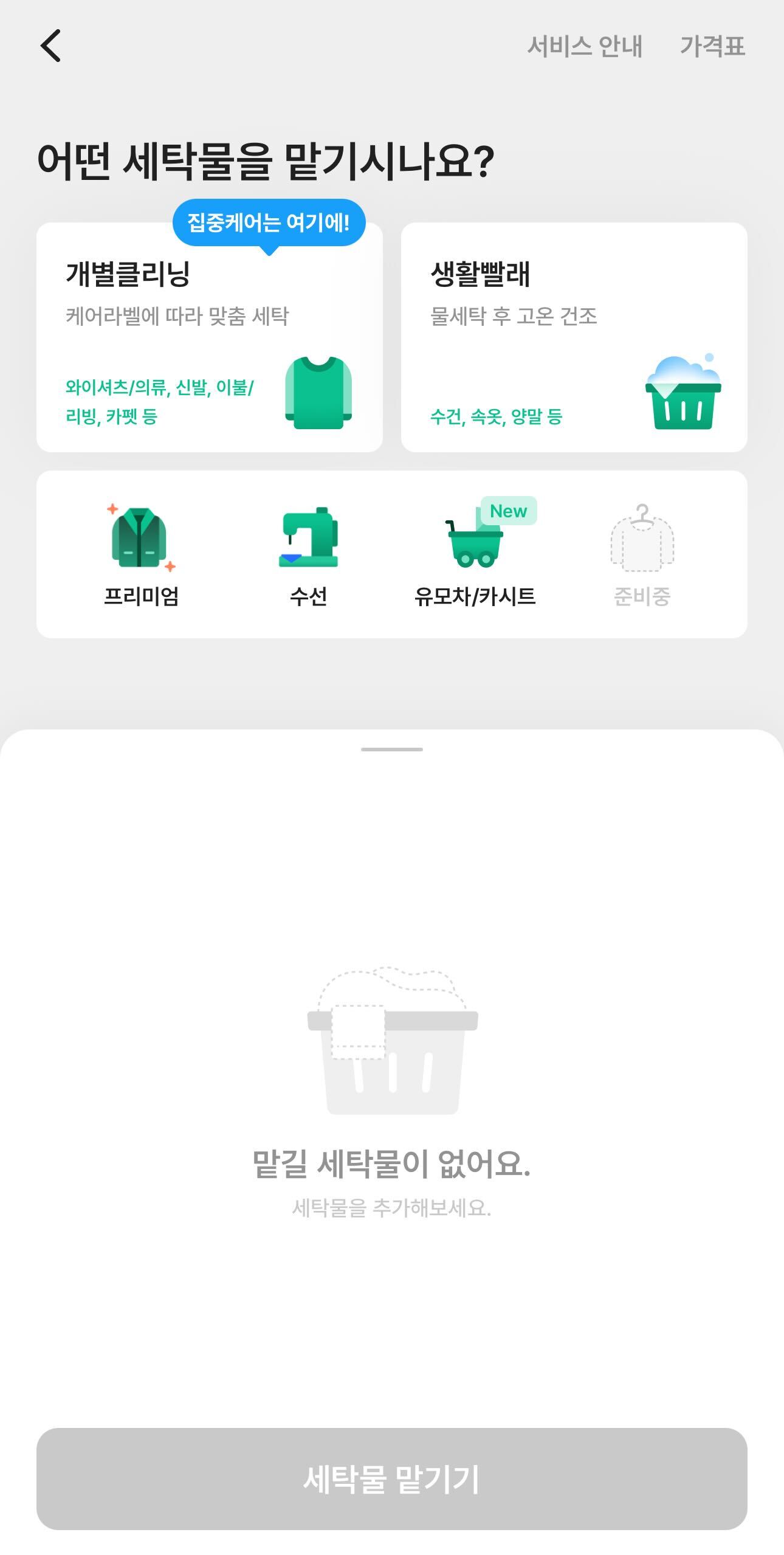This screenshot has height=1555, width=784.
Task: Select the 생활빨래 card
Action: coord(574,338)
